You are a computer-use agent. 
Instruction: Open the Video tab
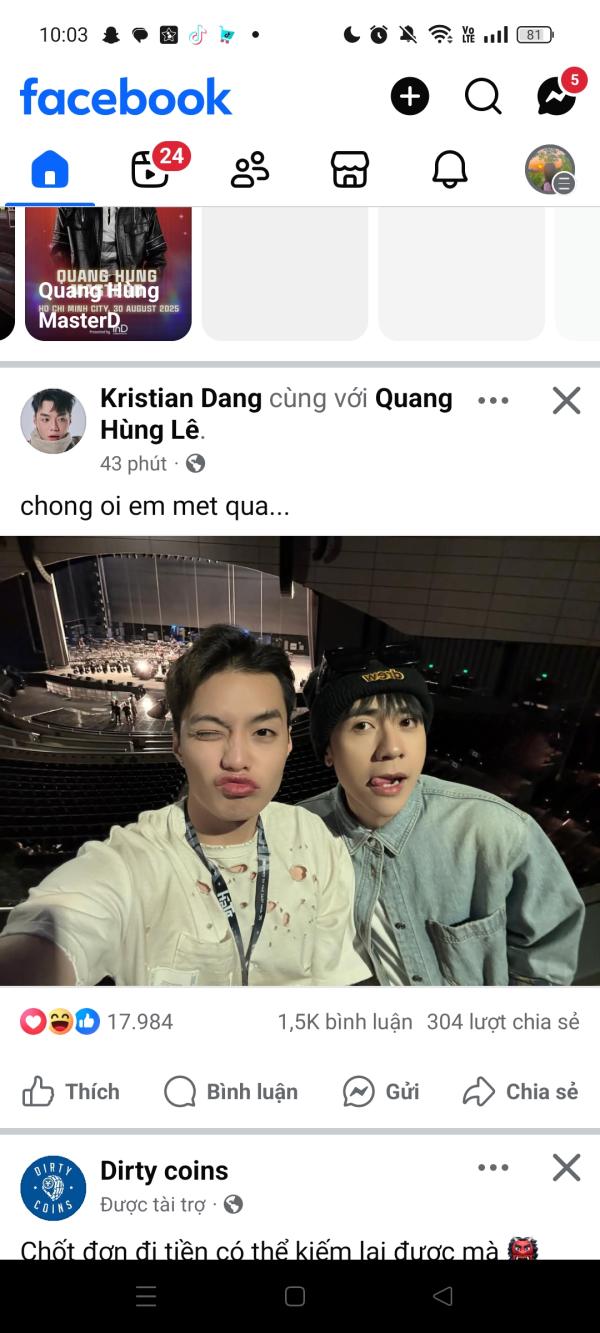point(150,170)
